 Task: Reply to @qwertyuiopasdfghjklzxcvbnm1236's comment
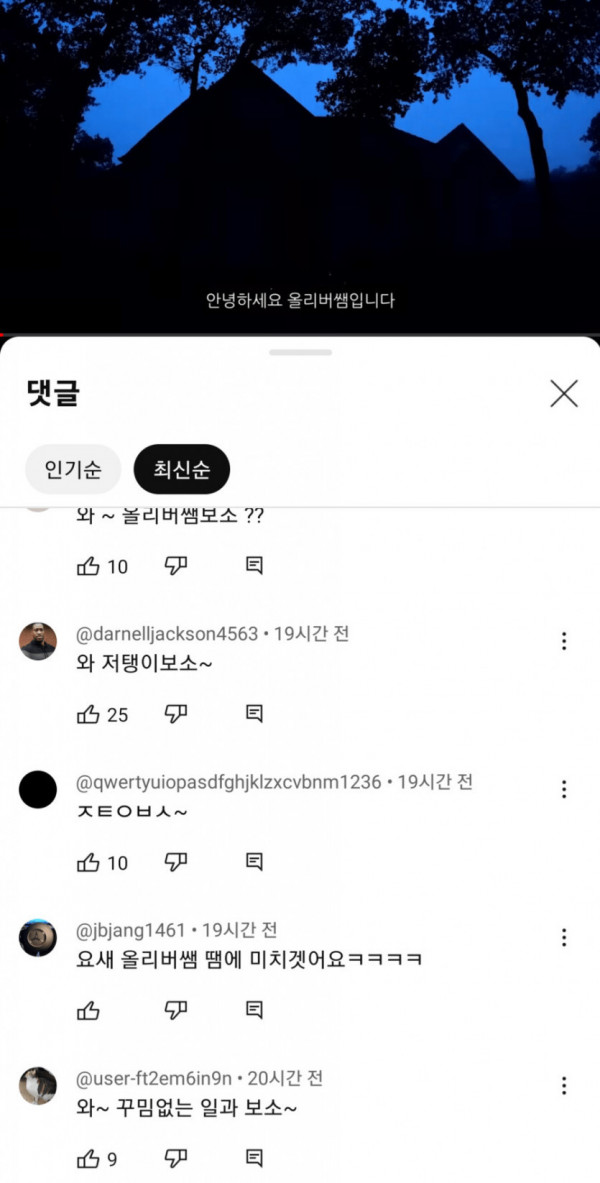(x=254, y=861)
